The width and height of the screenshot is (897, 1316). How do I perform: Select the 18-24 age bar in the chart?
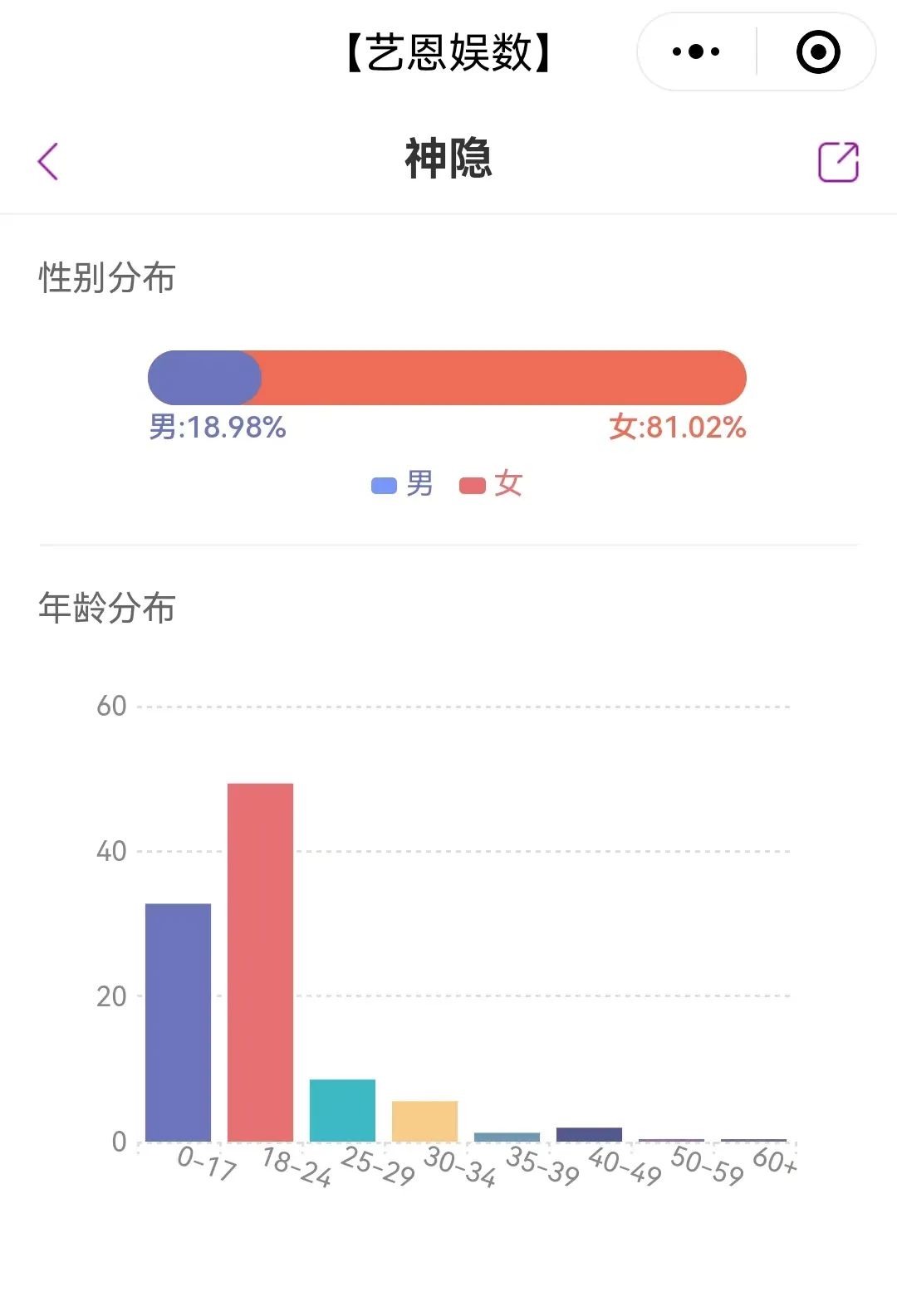[260, 959]
